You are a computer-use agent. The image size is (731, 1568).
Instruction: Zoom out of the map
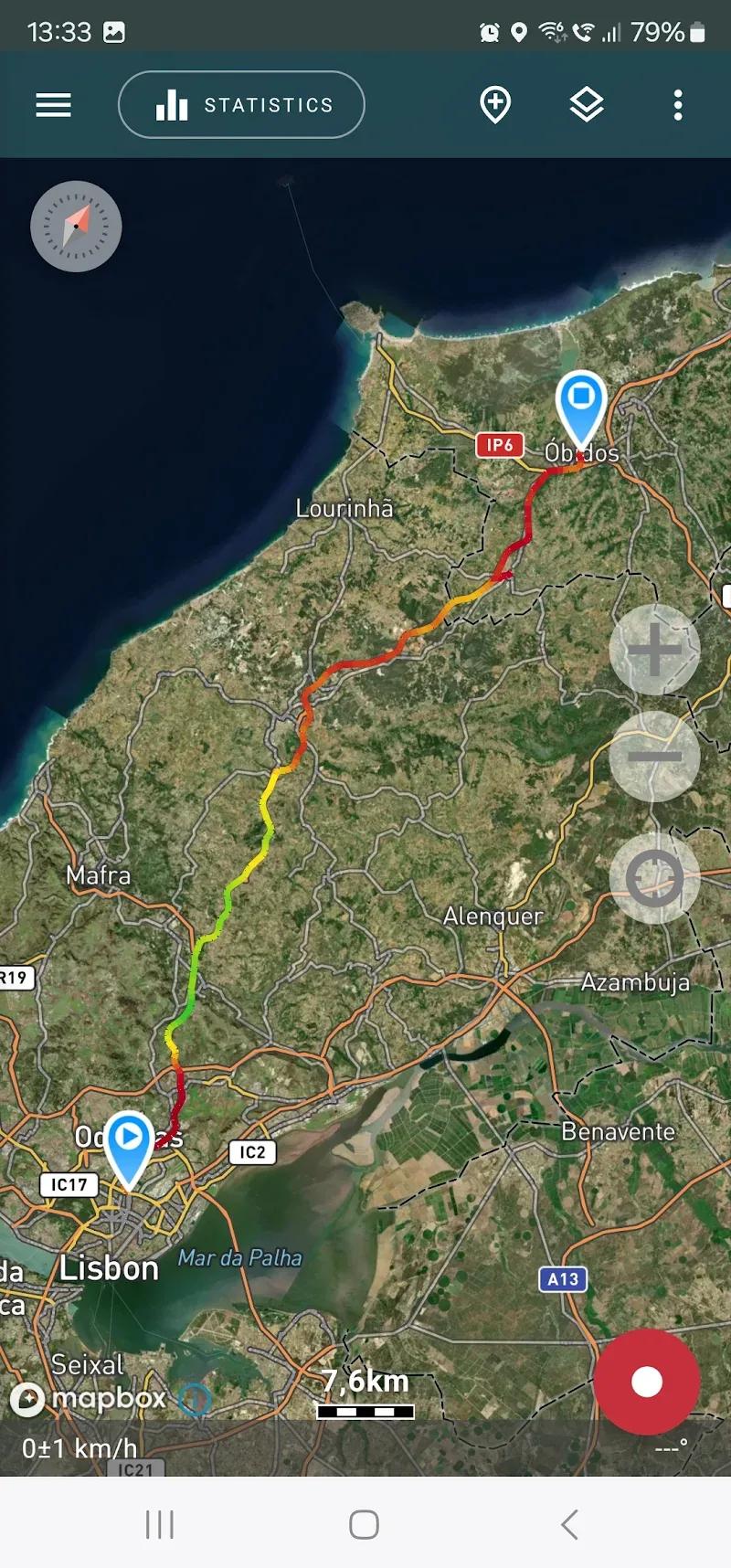(x=654, y=757)
